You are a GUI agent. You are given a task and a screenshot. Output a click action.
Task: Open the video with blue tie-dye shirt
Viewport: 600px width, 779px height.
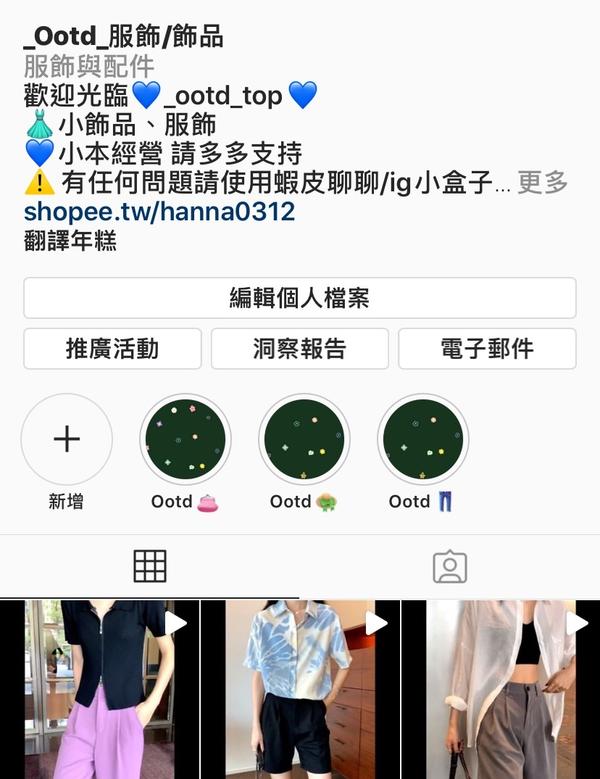[x=300, y=690]
